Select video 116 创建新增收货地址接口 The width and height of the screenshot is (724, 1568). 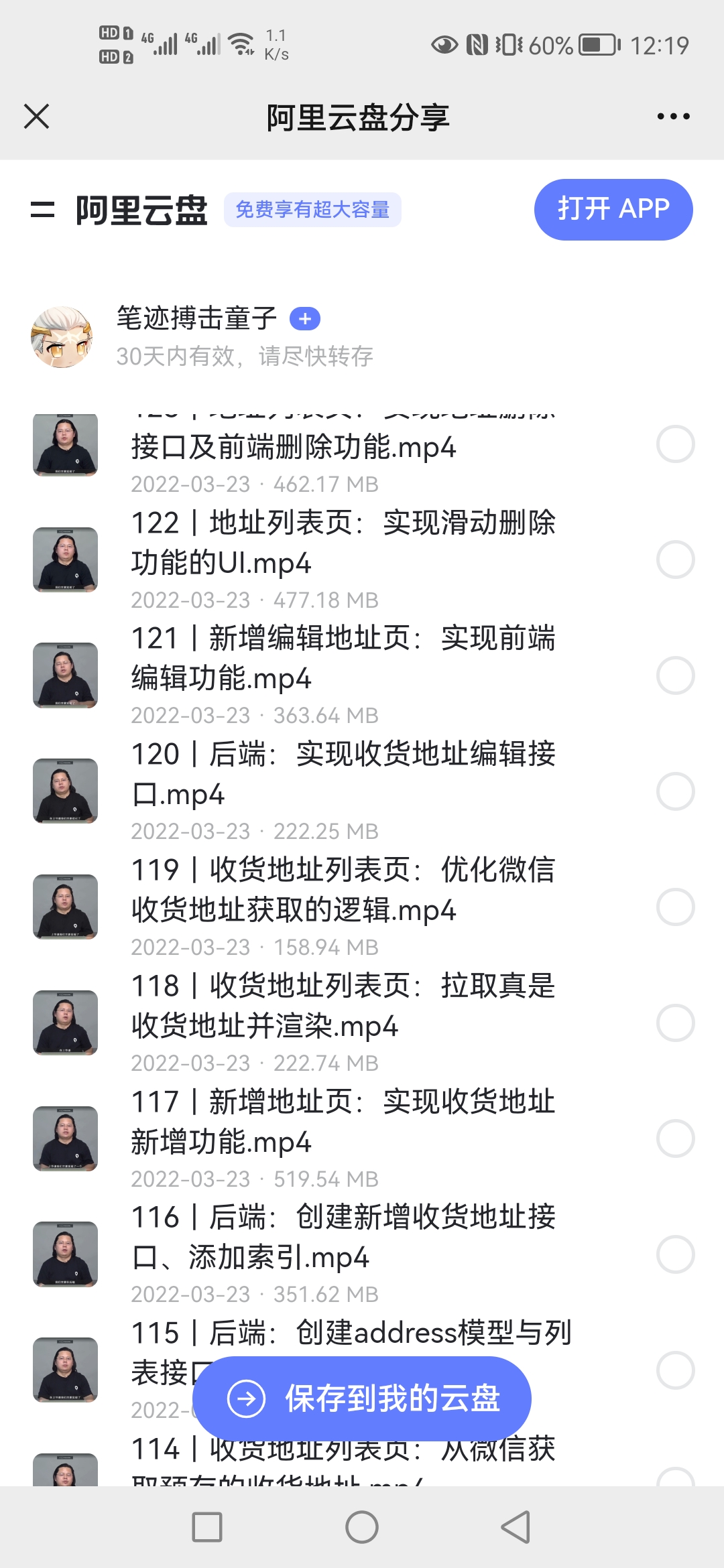pos(675,1254)
